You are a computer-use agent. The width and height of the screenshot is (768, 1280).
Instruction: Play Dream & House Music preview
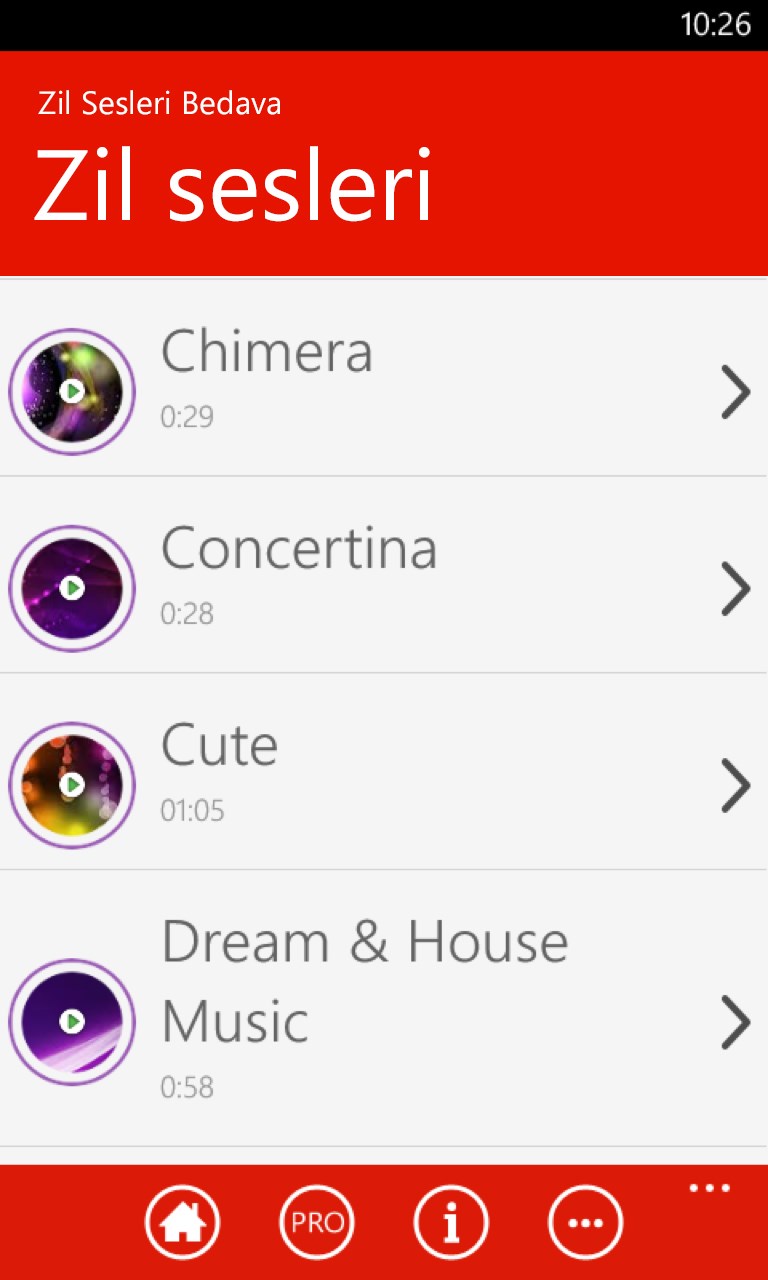[72, 1021]
